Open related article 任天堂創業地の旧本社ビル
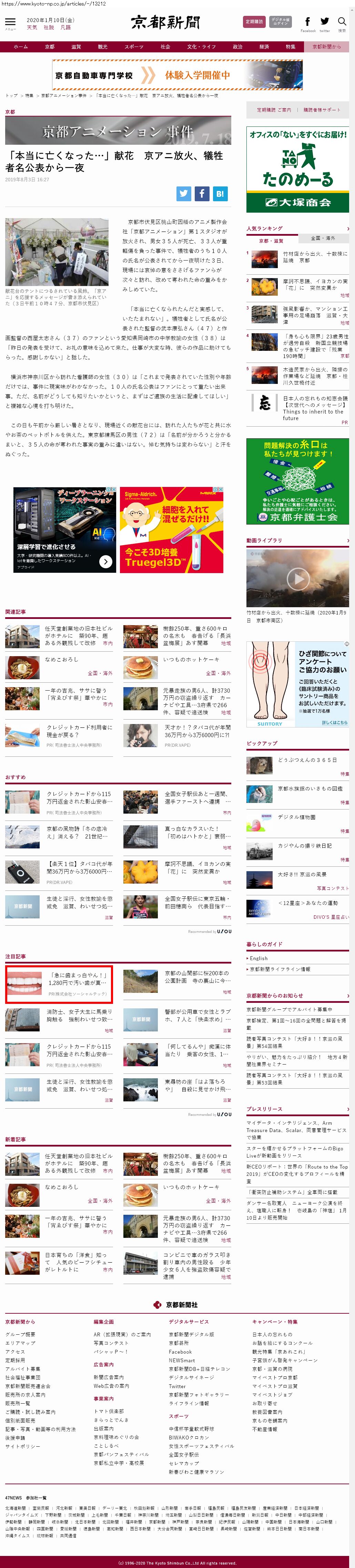 pos(78,635)
